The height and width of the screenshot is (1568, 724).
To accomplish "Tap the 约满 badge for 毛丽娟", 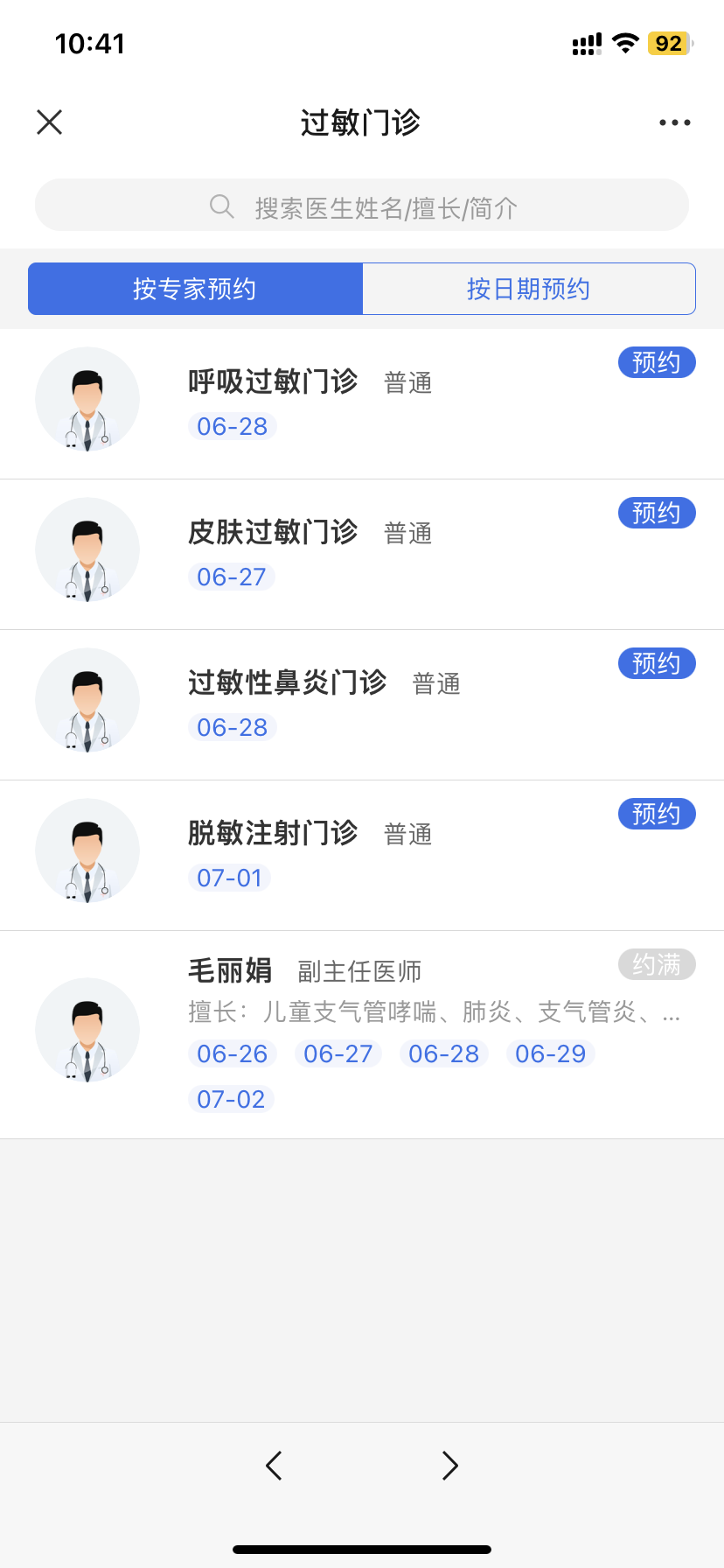I will 656,964.
